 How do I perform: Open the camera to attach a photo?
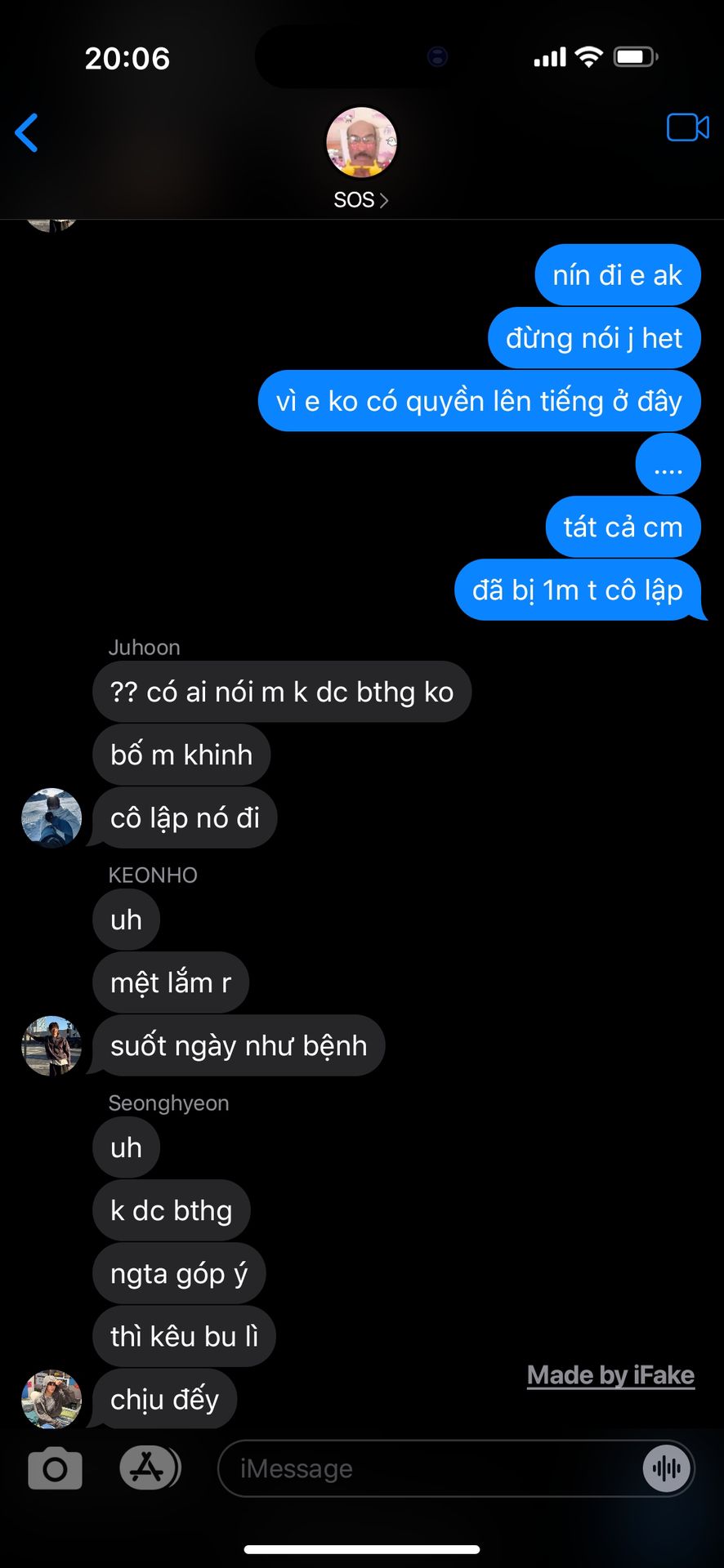(55, 1468)
